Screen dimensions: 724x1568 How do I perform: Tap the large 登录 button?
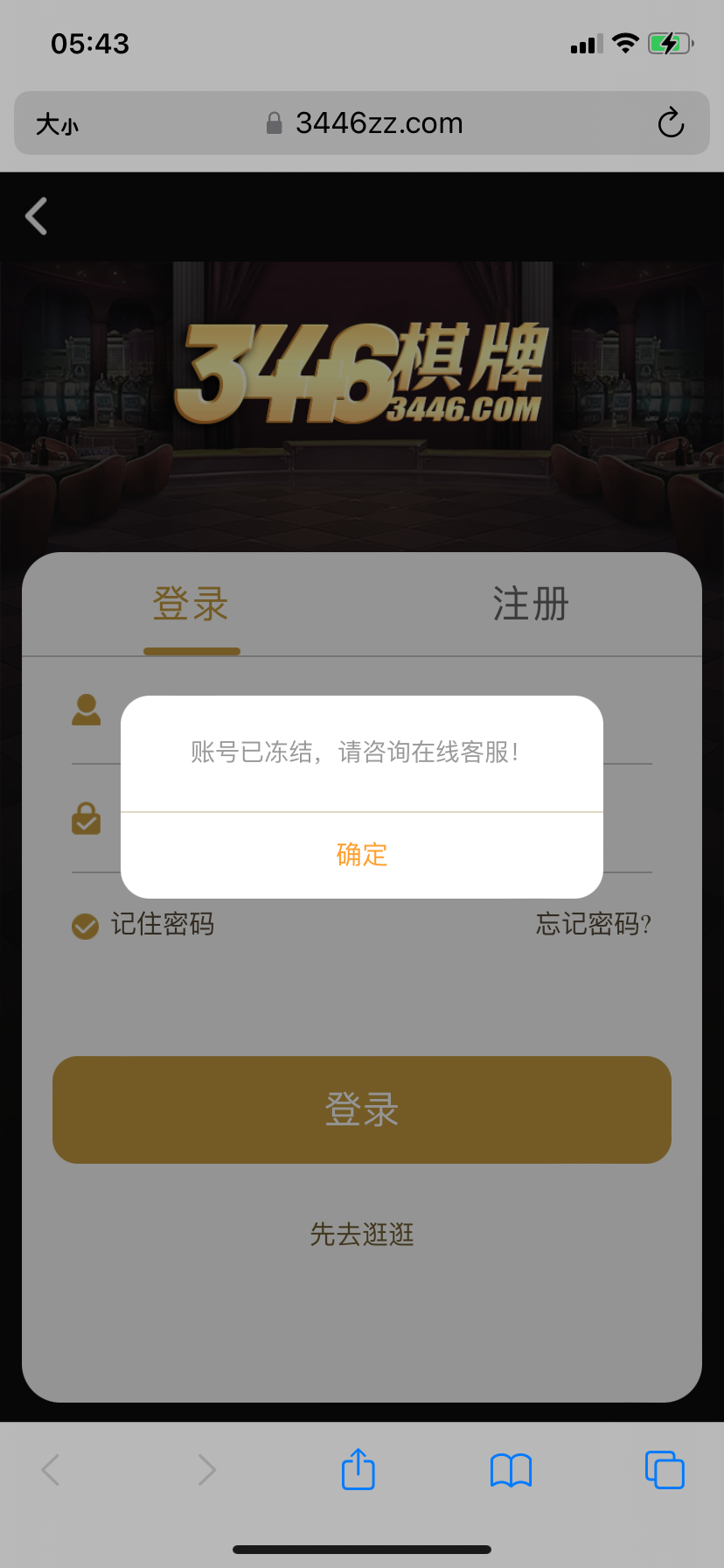coord(361,1109)
